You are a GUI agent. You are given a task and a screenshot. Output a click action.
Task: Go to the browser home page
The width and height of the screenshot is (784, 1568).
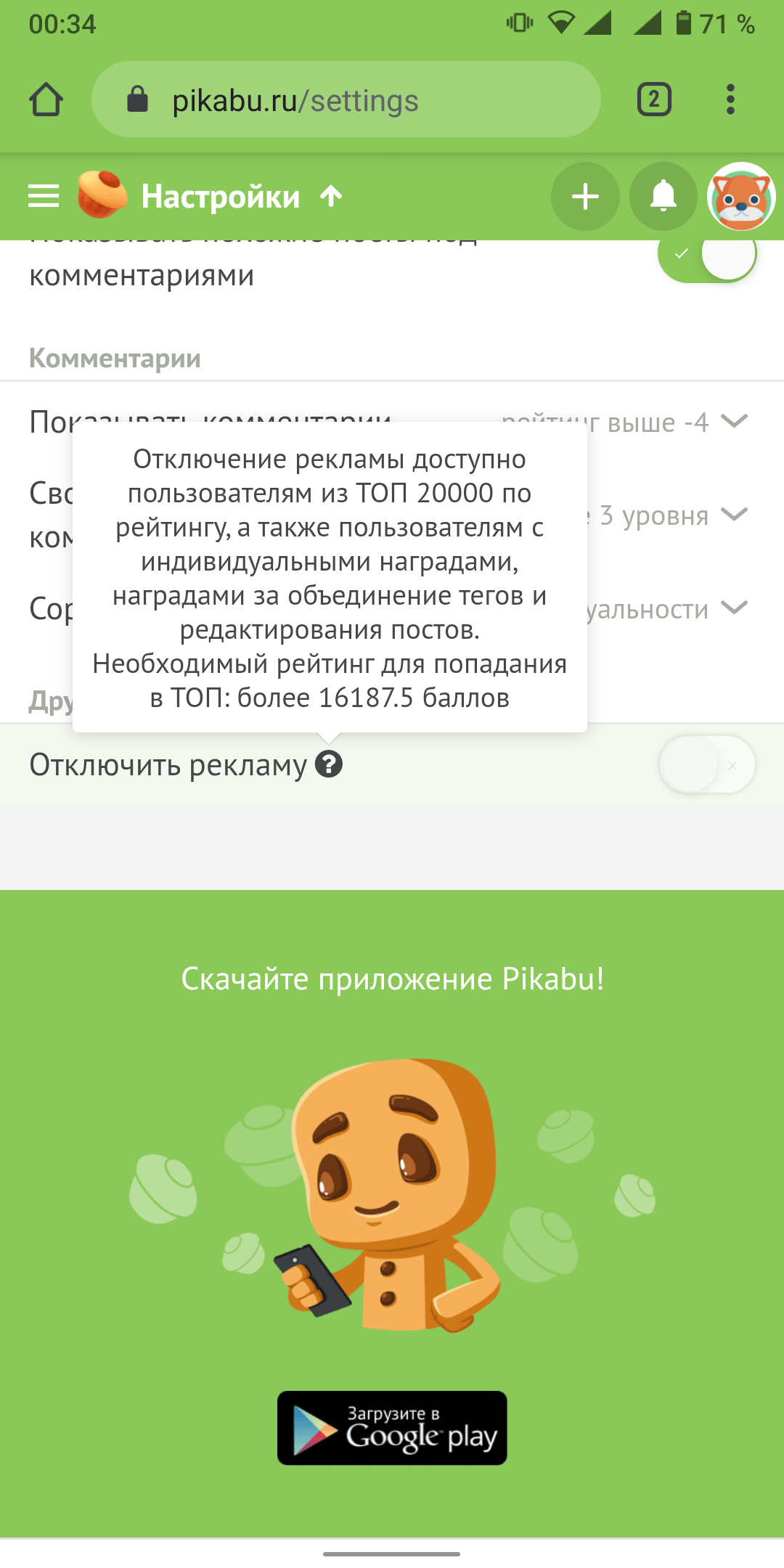46,99
